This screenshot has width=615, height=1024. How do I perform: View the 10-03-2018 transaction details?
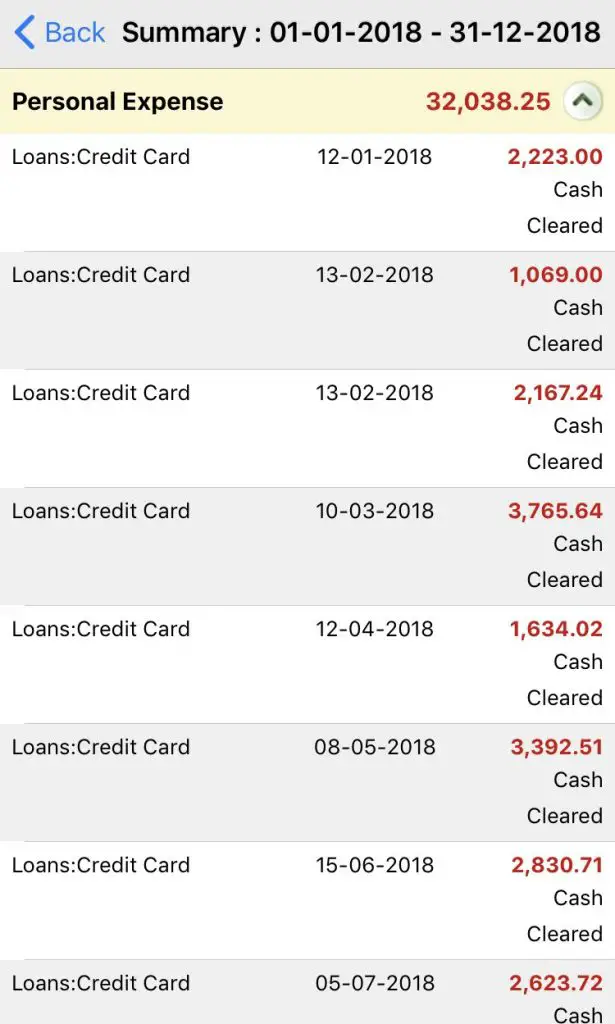pyautogui.click(x=308, y=547)
